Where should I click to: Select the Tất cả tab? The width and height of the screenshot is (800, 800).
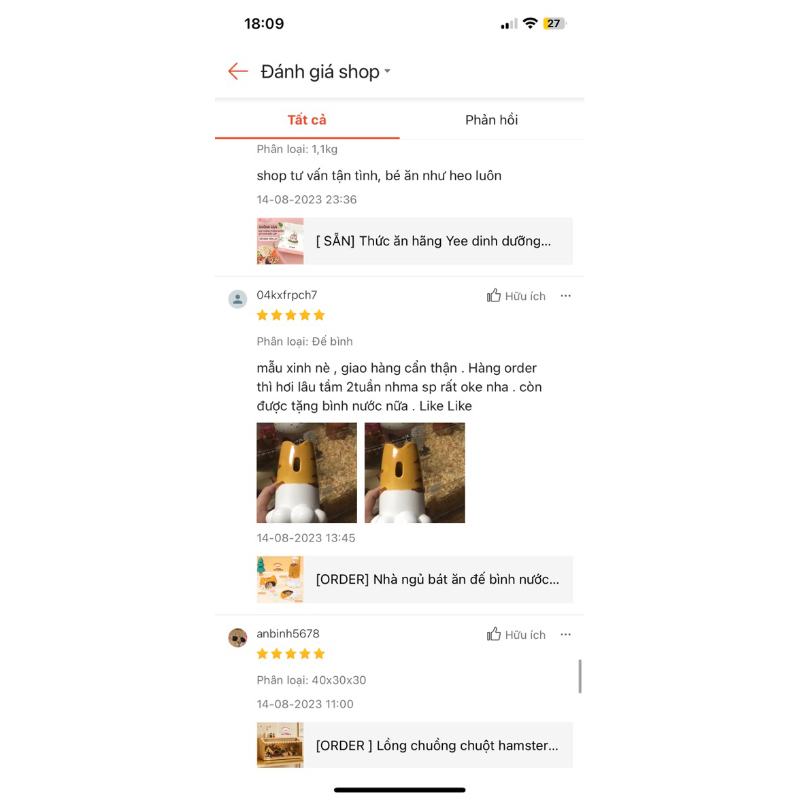click(x=307, y=120)
